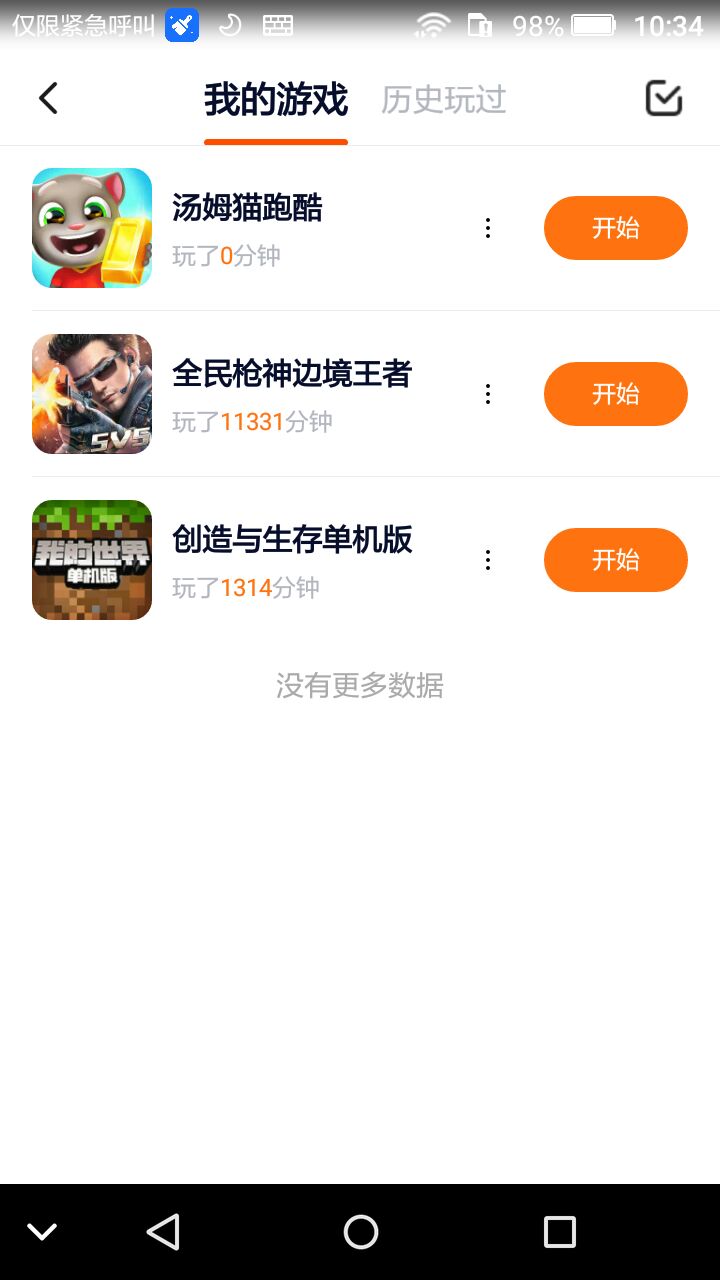Open more options for 汤姆猫跑酷

click(488, 228)
